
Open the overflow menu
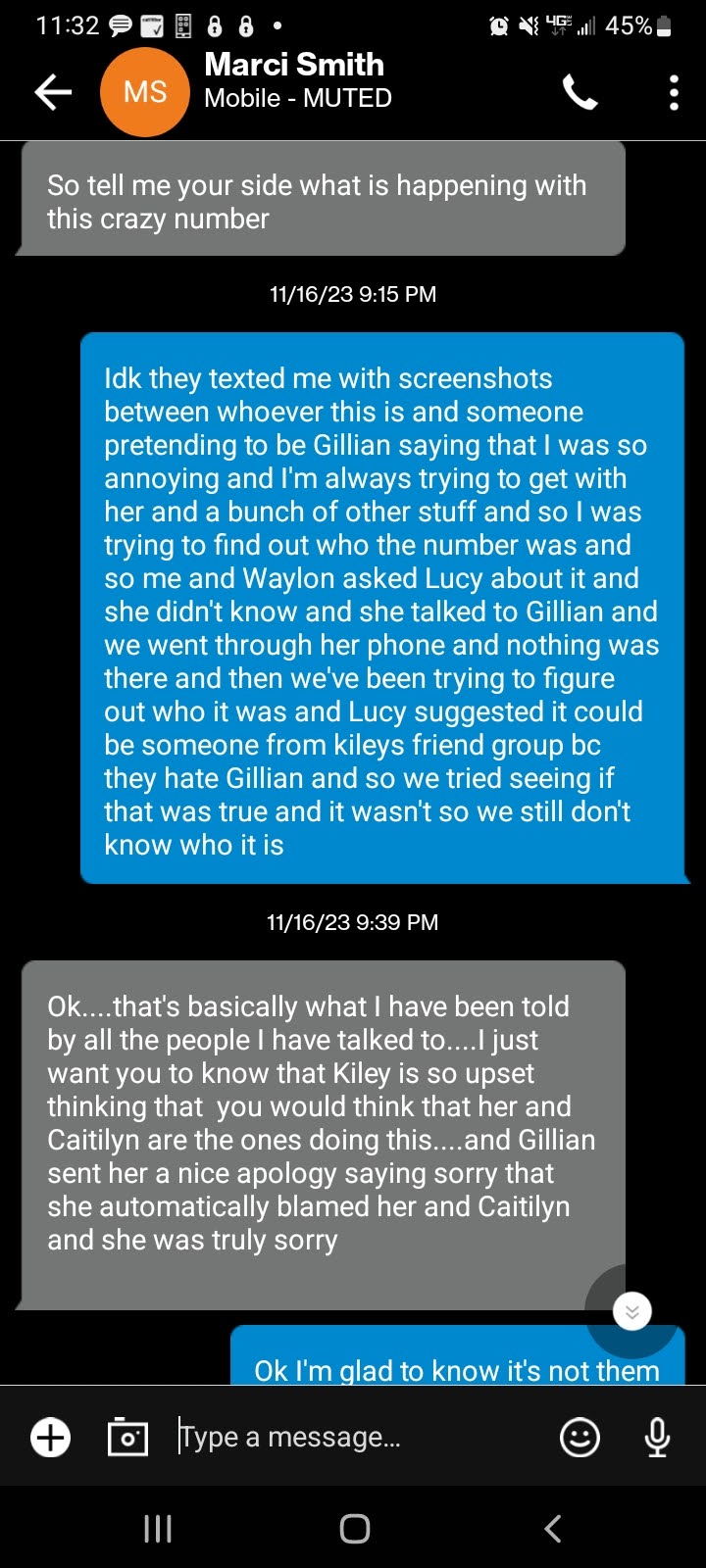coord(674,92)
